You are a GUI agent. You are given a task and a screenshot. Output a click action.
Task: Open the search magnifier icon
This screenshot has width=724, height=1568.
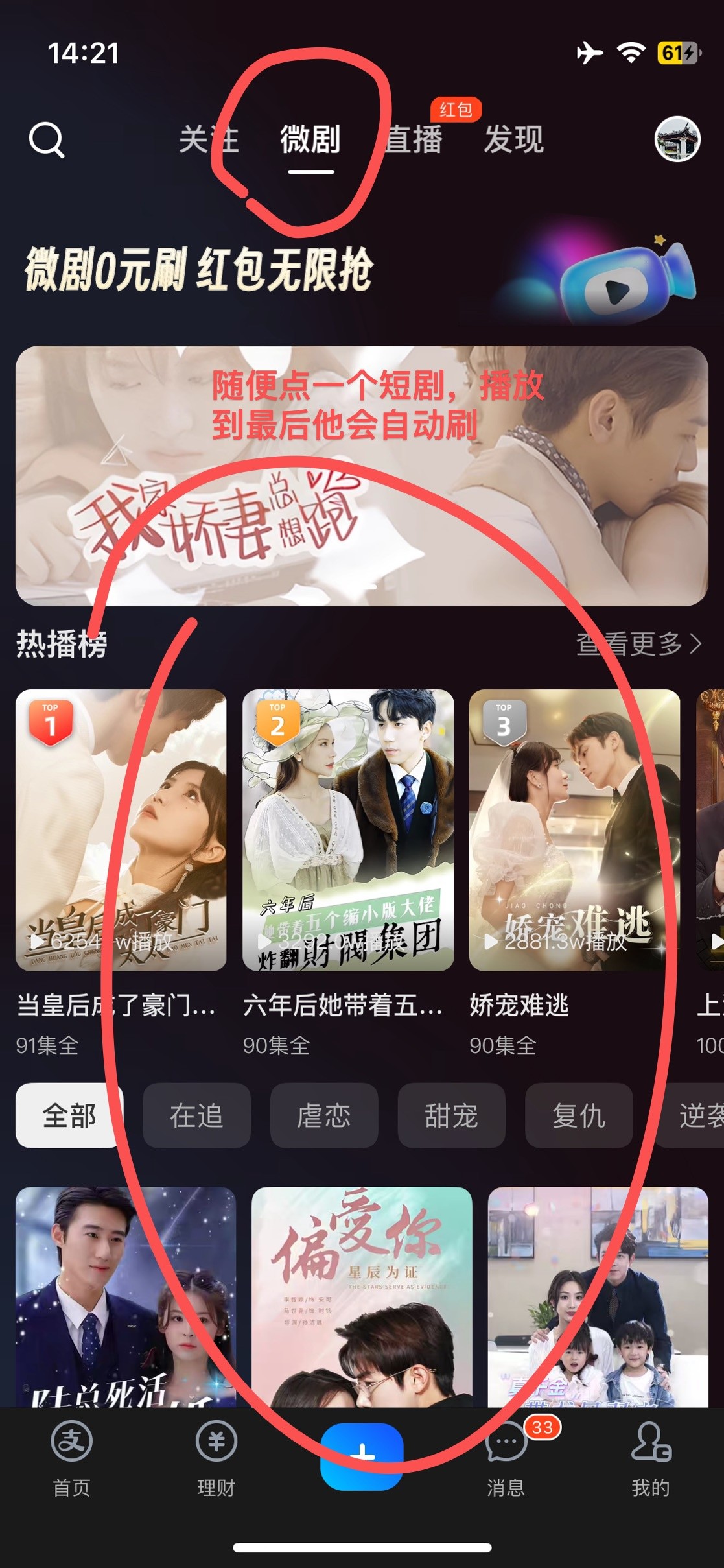(47, 139)
